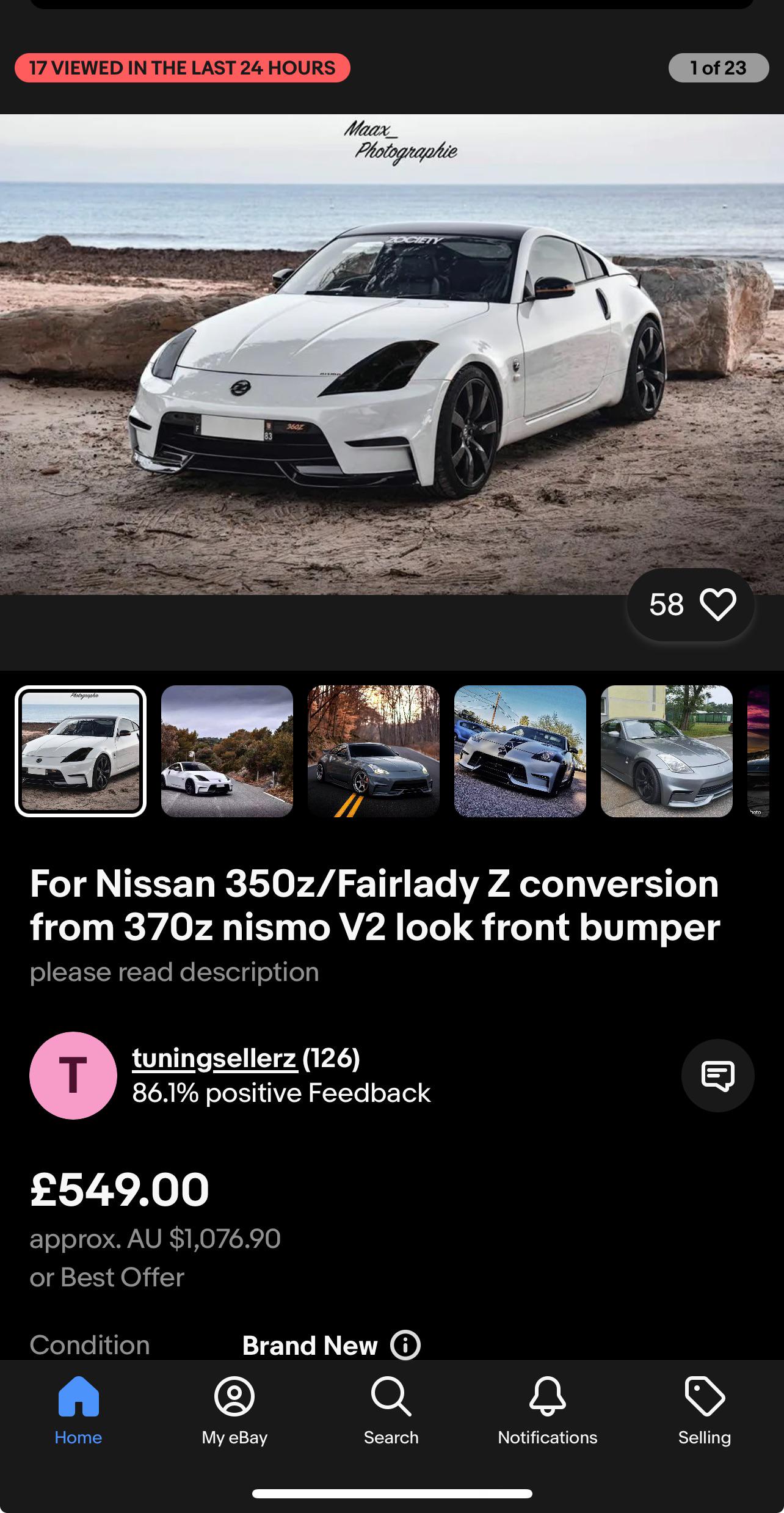
Task: Tap 86.1% positive Feedback link
Action: pyautogui.click(x=282, y=1093)
